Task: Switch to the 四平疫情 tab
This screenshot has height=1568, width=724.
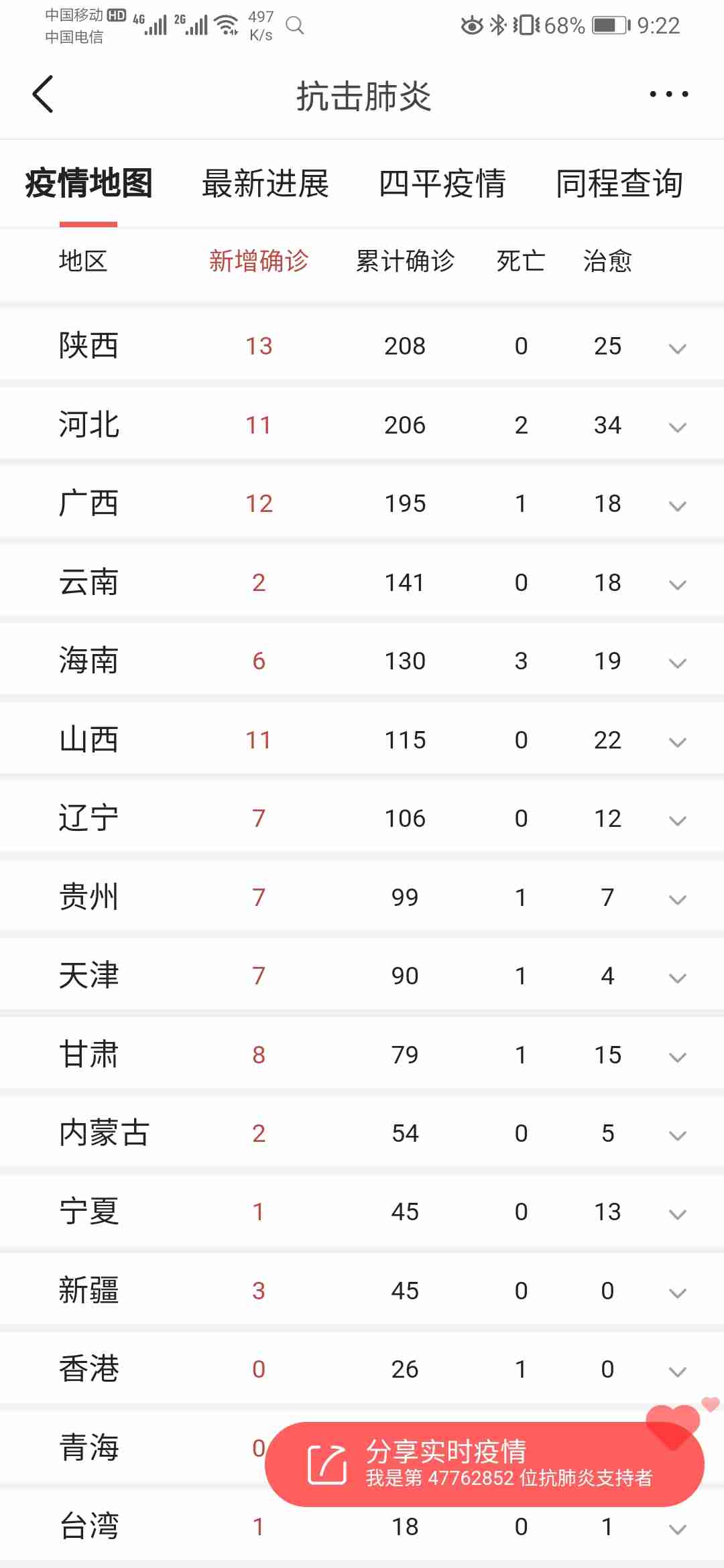Action: [442, 184]
